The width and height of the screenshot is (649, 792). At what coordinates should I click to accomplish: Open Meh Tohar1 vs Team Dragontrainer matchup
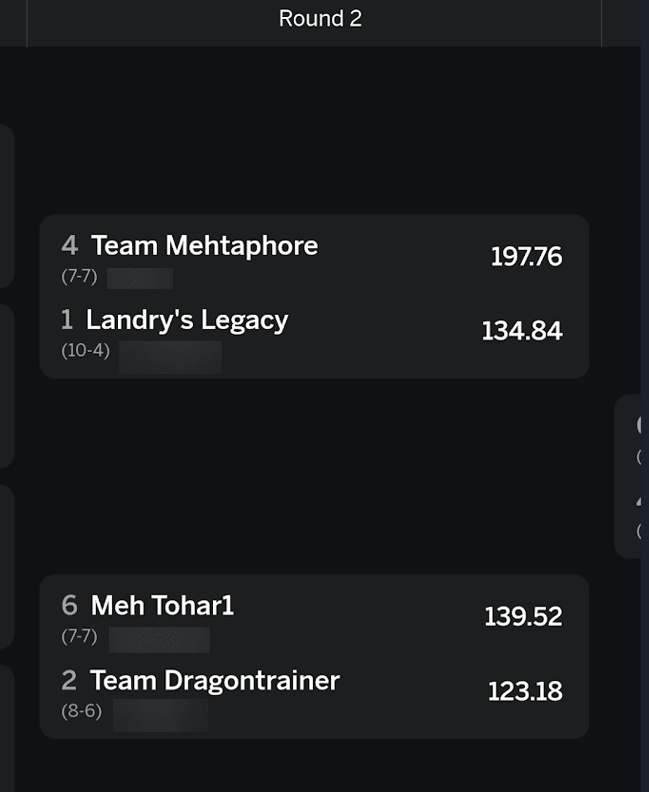(x=314, y=656)
